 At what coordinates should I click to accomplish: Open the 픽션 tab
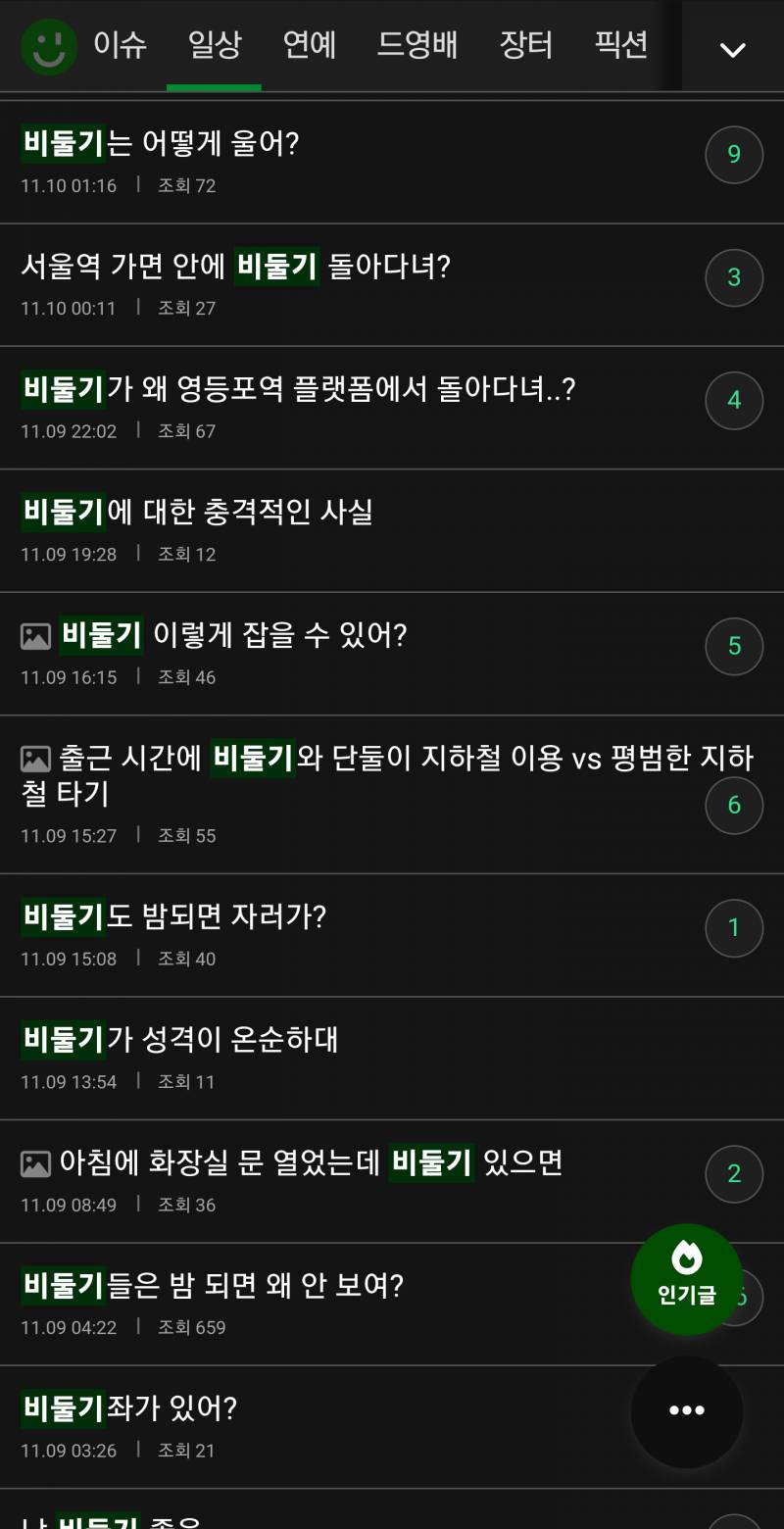(x=619, y=47)
